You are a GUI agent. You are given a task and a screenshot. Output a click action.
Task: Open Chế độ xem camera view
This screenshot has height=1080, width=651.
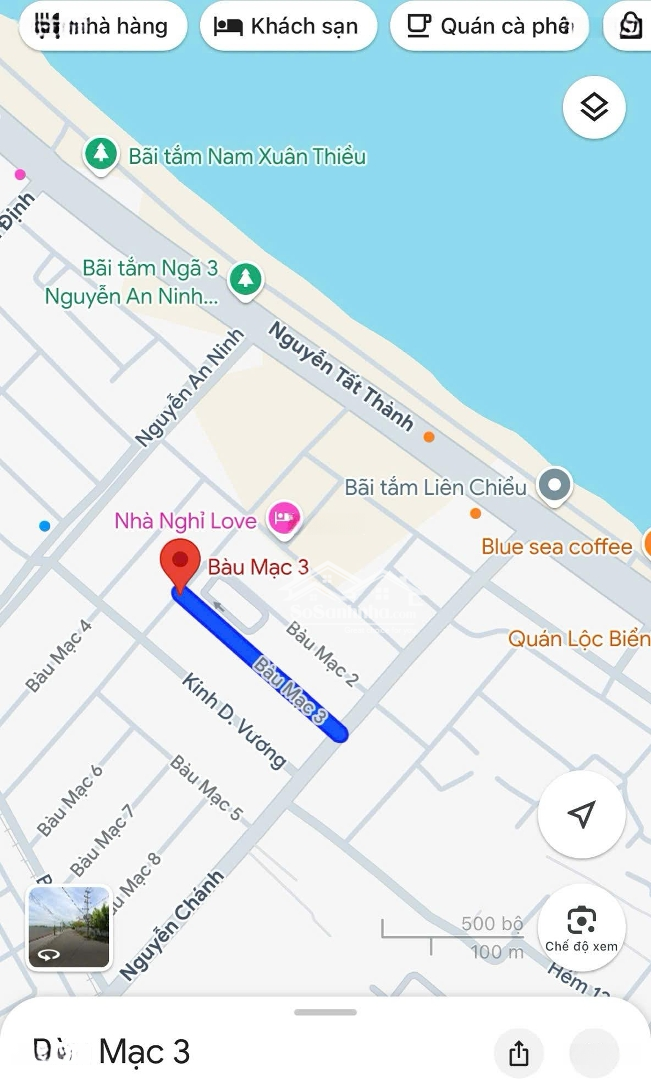(581, 926)
